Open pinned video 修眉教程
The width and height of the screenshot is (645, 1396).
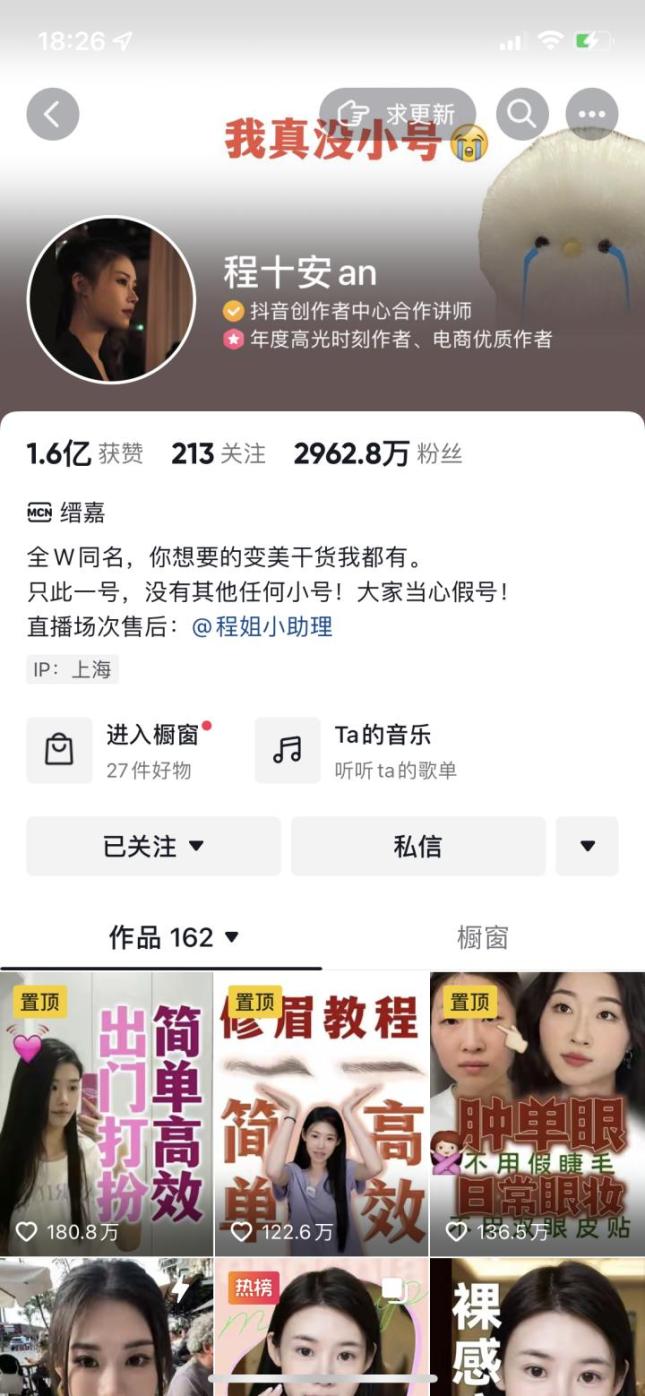[x=321, y=1110]
